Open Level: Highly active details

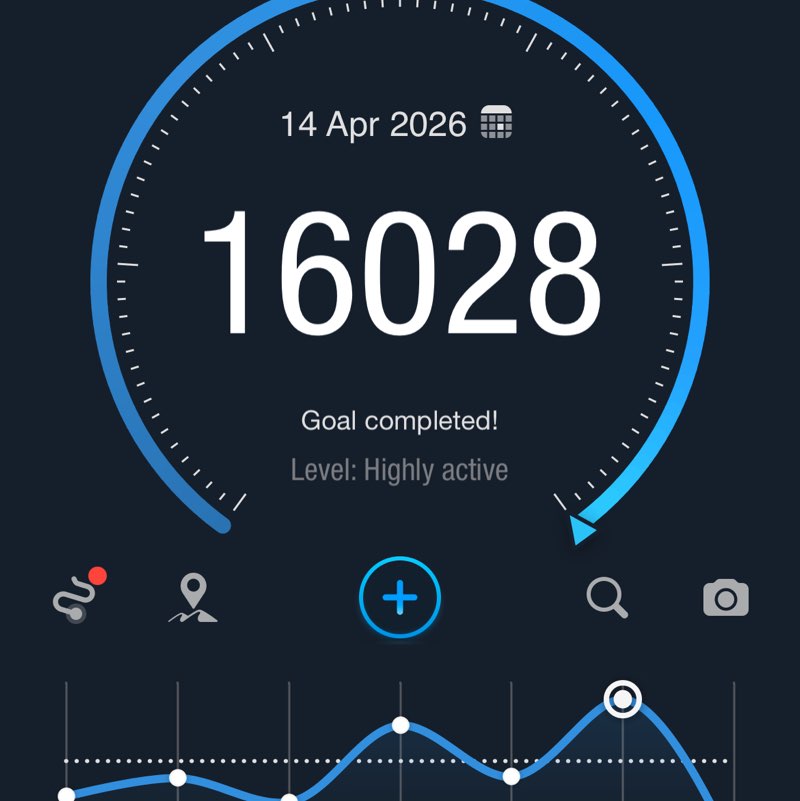click(x=399, y=469)
